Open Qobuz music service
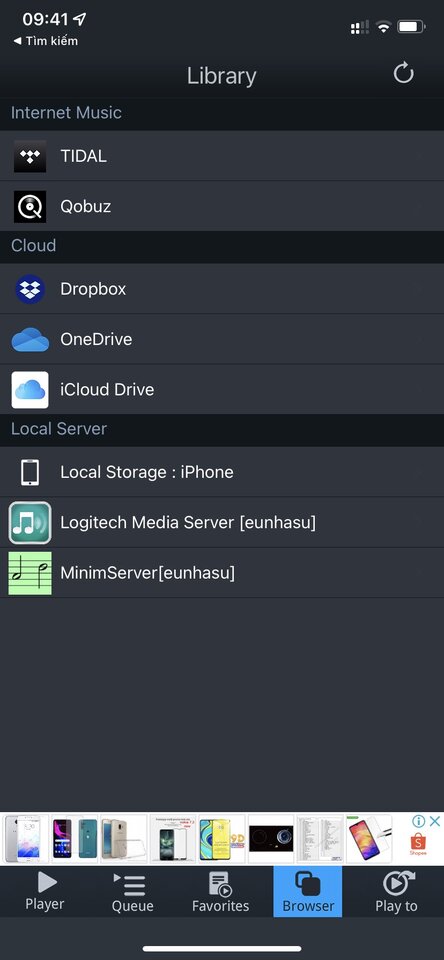Image resolution: width=444 pixels, height=960 pixels. 222,206
